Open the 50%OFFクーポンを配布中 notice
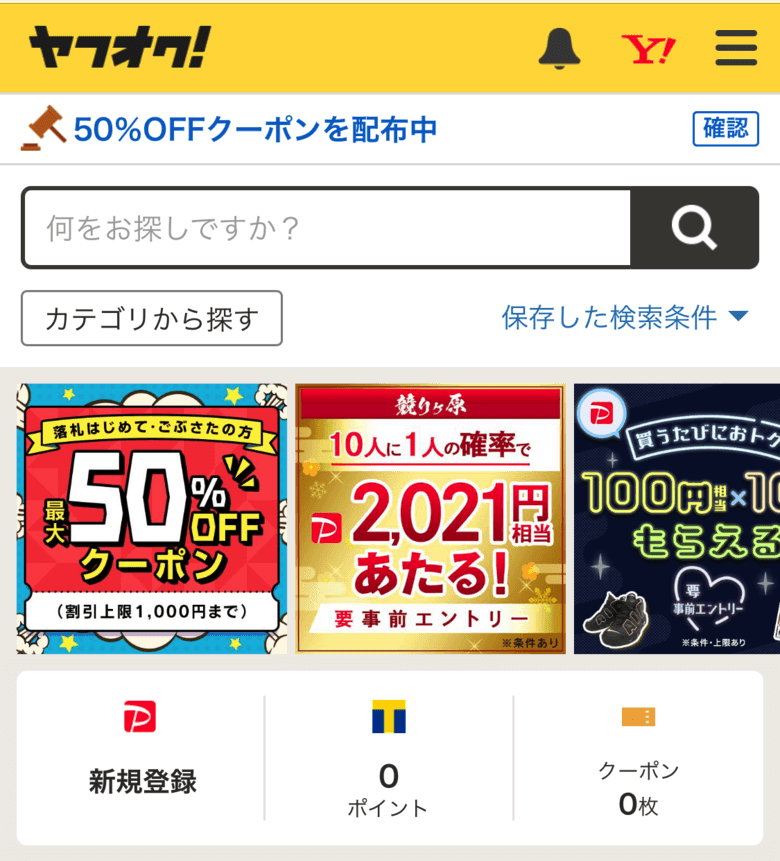780x861 pixels. (x=255, y=129)
